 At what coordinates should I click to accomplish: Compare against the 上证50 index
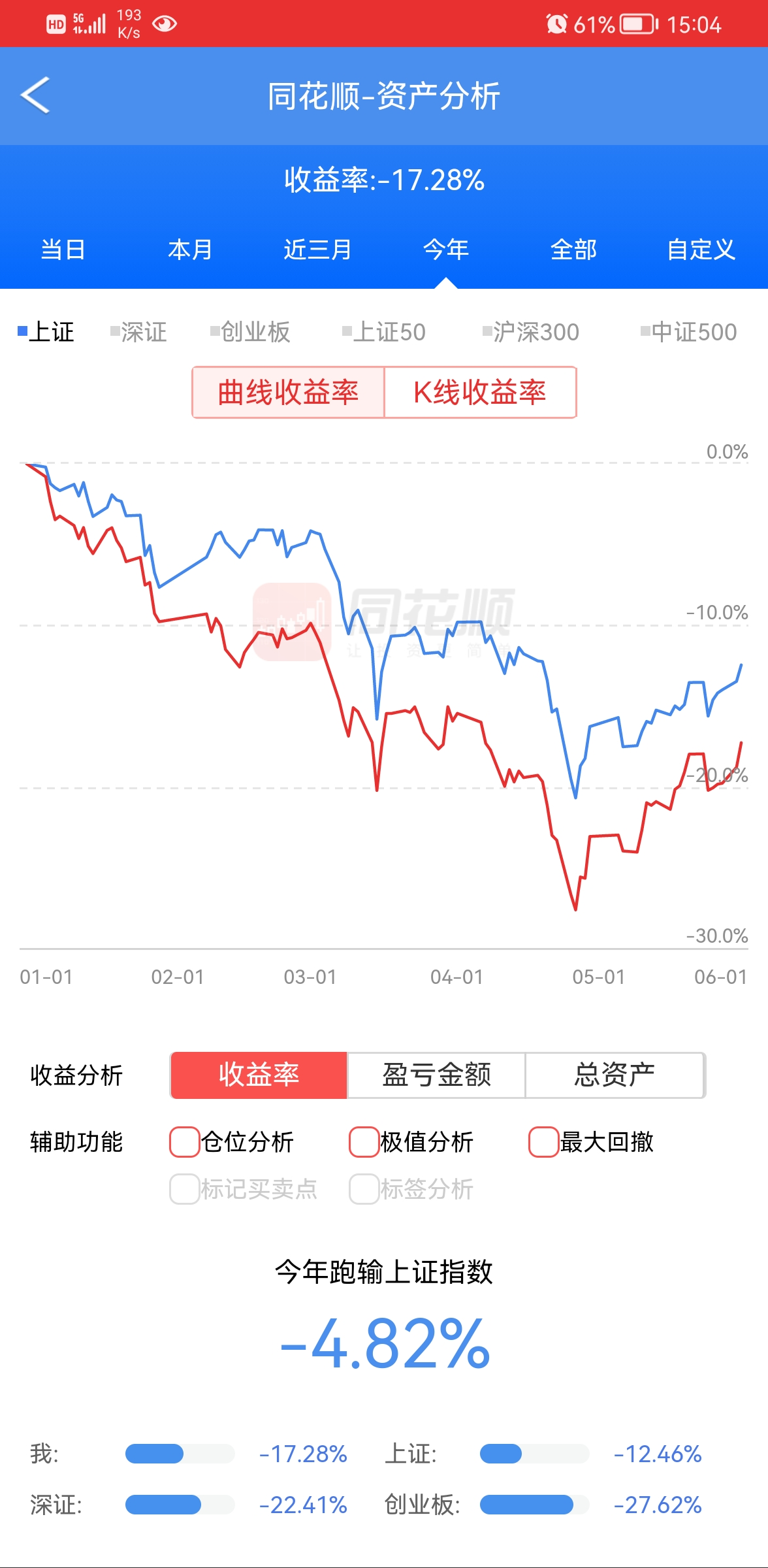pos(384,332)
